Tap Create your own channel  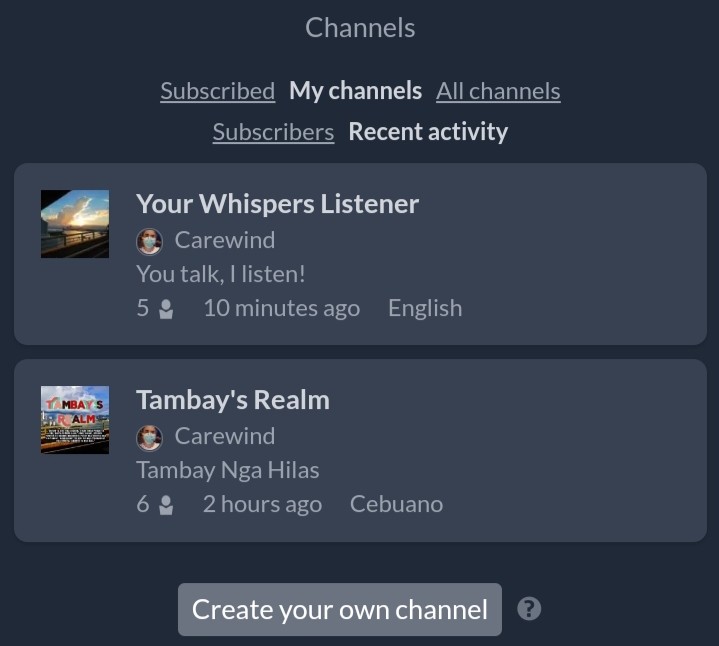340,609
